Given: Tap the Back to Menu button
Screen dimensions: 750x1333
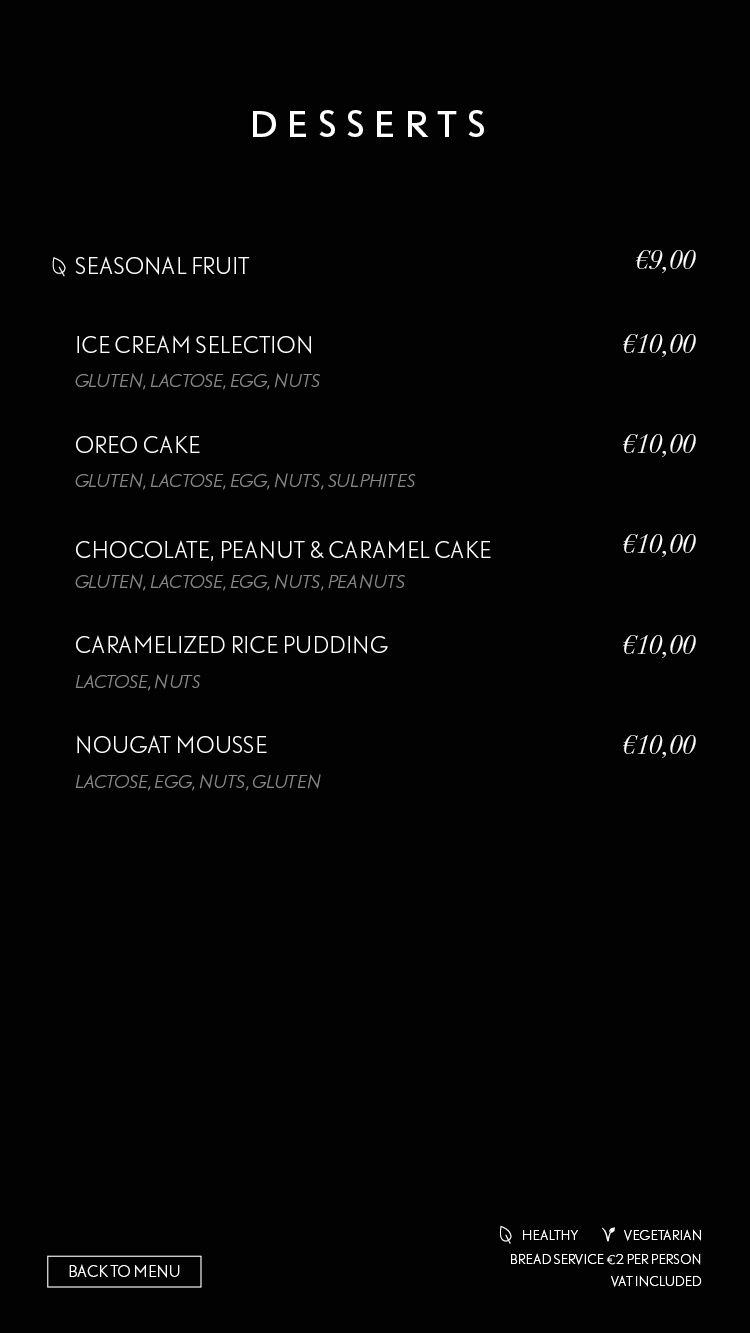Looking at the screenshot, I should pyautogui.click(x=124, y=1271).
